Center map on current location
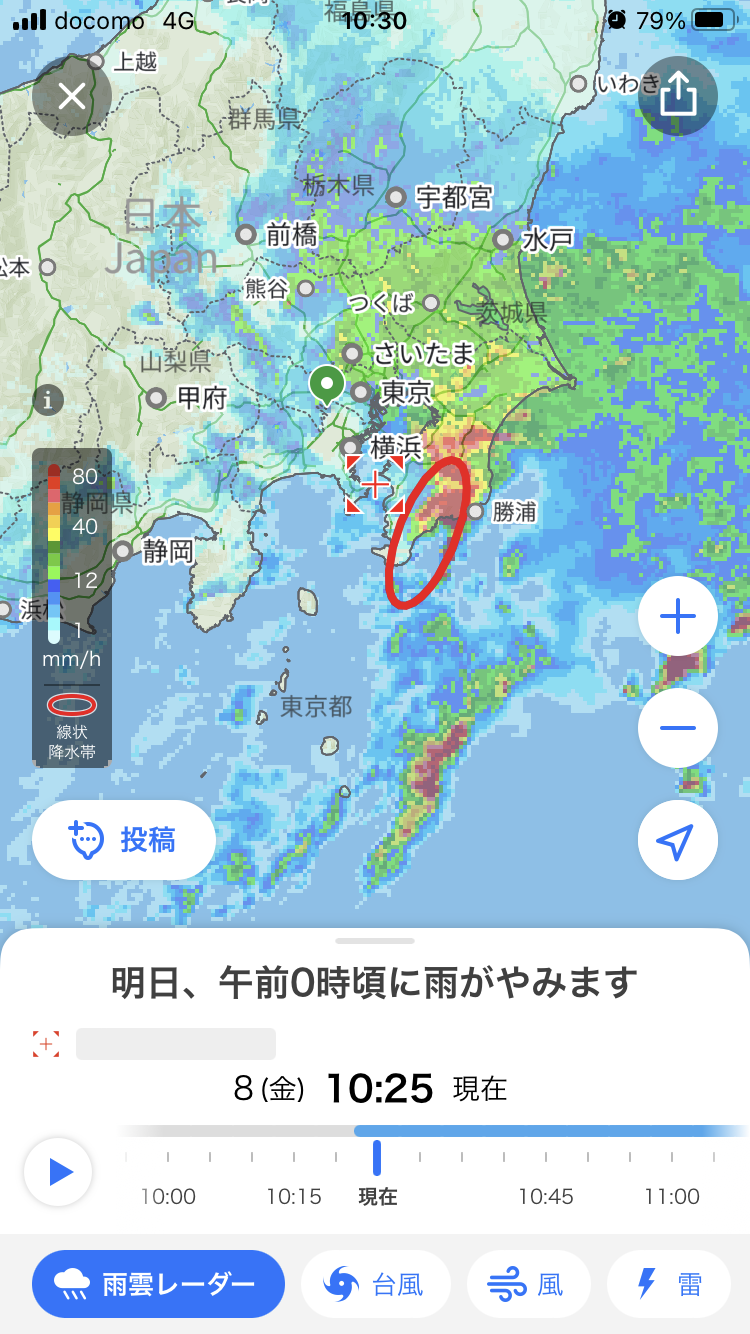750x1334 pixels. 677,841
